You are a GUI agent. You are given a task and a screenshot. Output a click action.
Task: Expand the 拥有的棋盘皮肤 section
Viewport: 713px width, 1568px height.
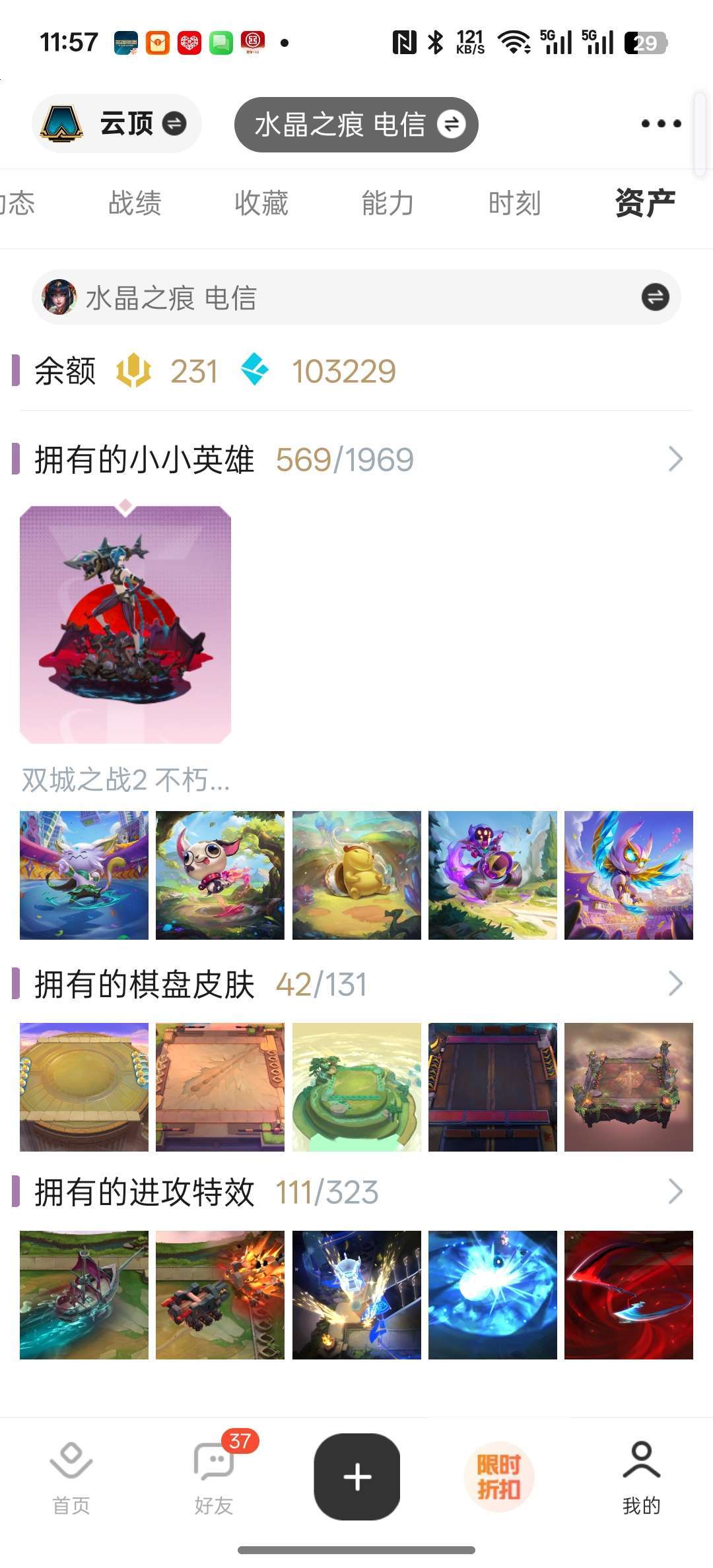(675, 984)
